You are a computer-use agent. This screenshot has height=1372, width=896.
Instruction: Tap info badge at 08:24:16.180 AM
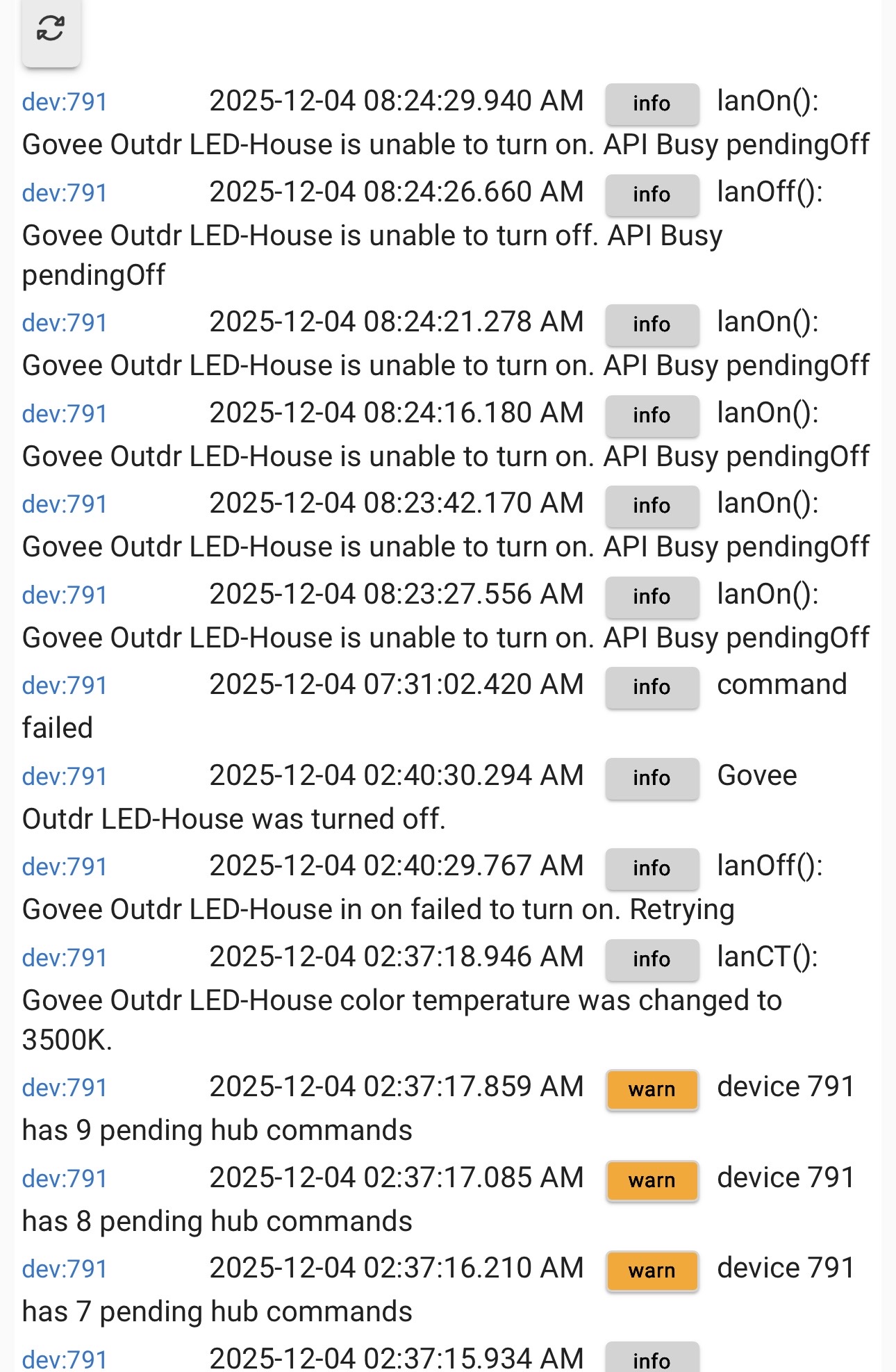click(652, 415)
